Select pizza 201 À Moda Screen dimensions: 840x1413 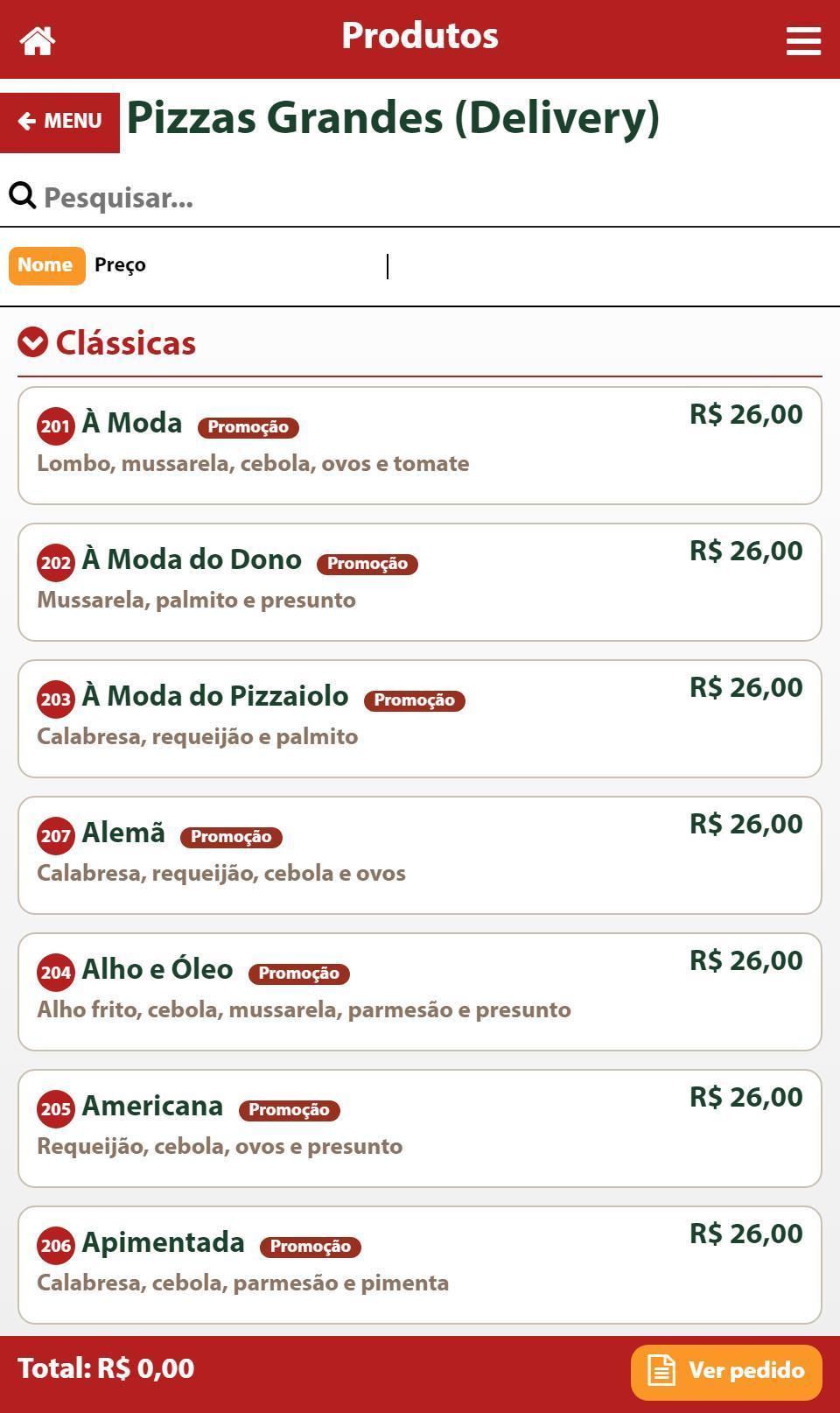(x=420, y=446)
